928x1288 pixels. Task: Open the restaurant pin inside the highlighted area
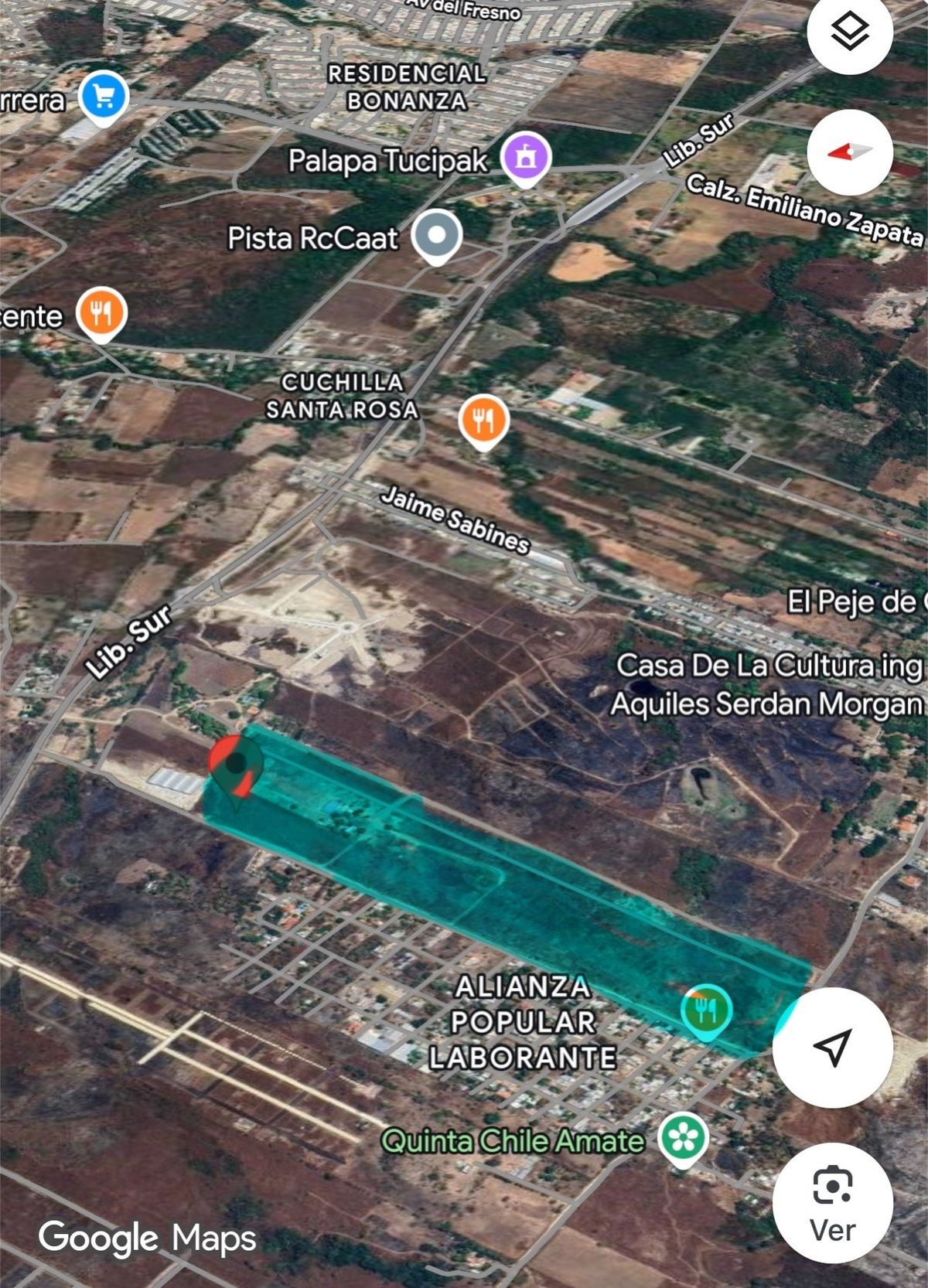[x=706, y=1010]
